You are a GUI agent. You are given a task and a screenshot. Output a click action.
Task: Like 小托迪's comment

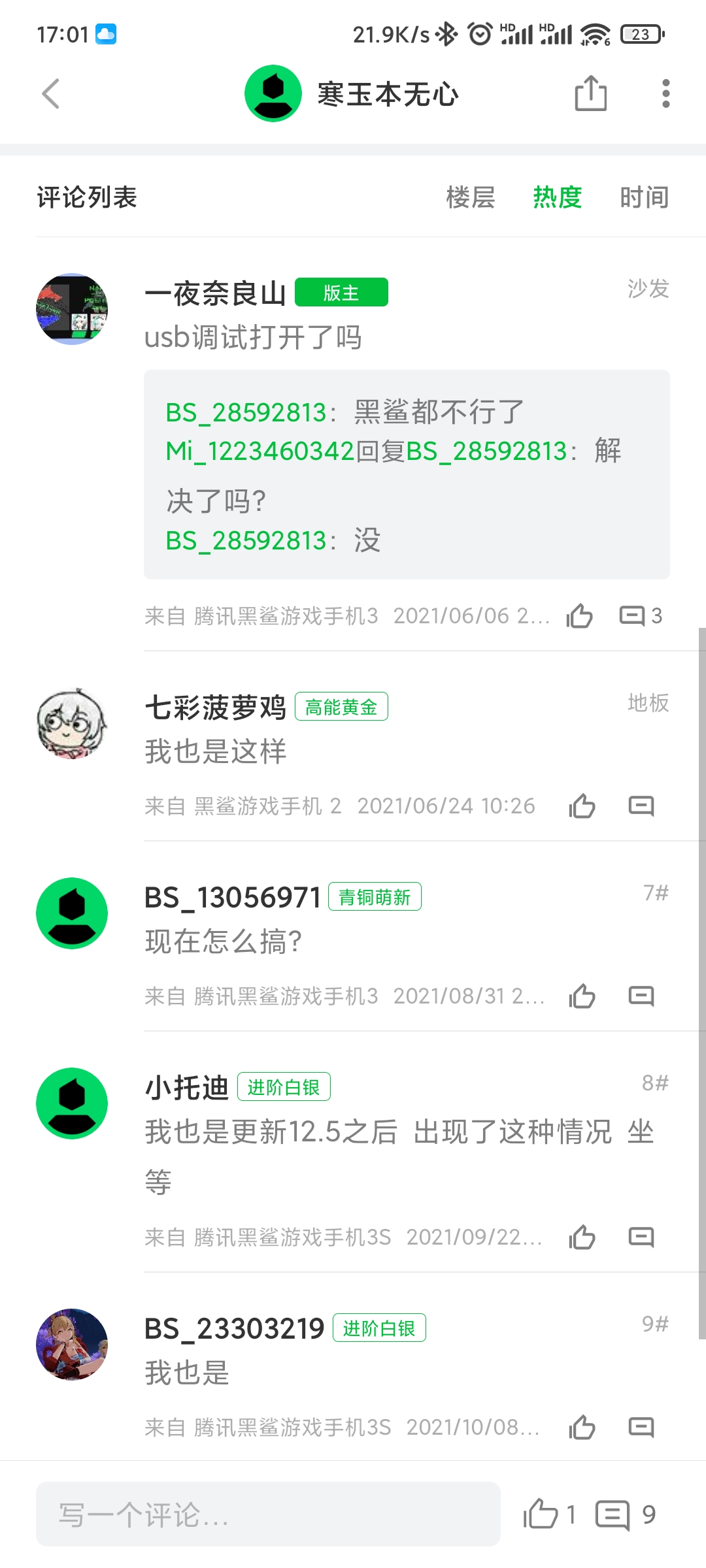tap(582, 1237)
